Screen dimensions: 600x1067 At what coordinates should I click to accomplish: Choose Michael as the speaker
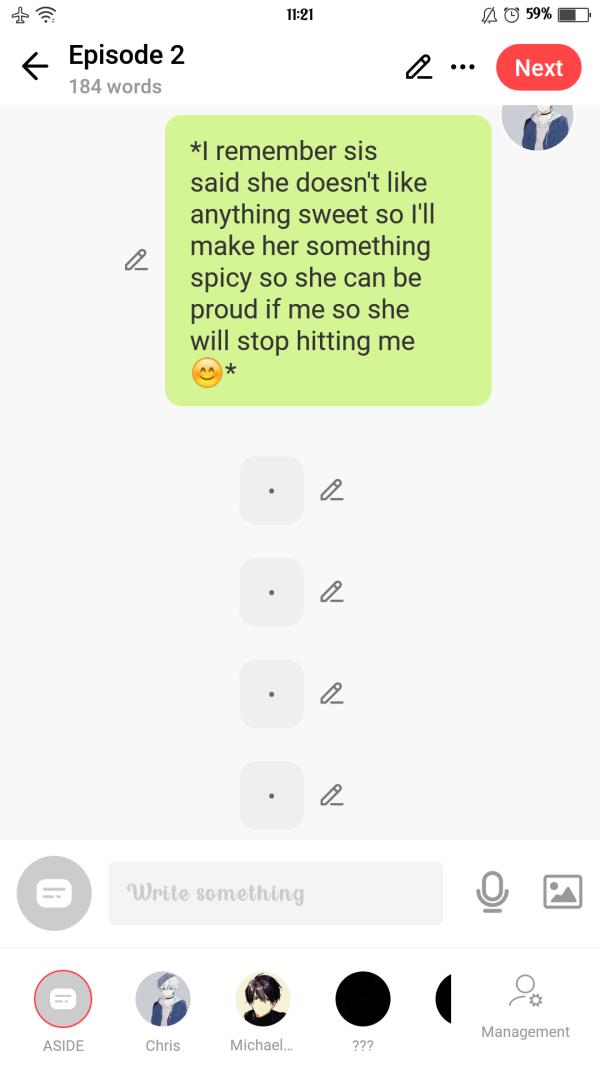[x=262, y=999]
